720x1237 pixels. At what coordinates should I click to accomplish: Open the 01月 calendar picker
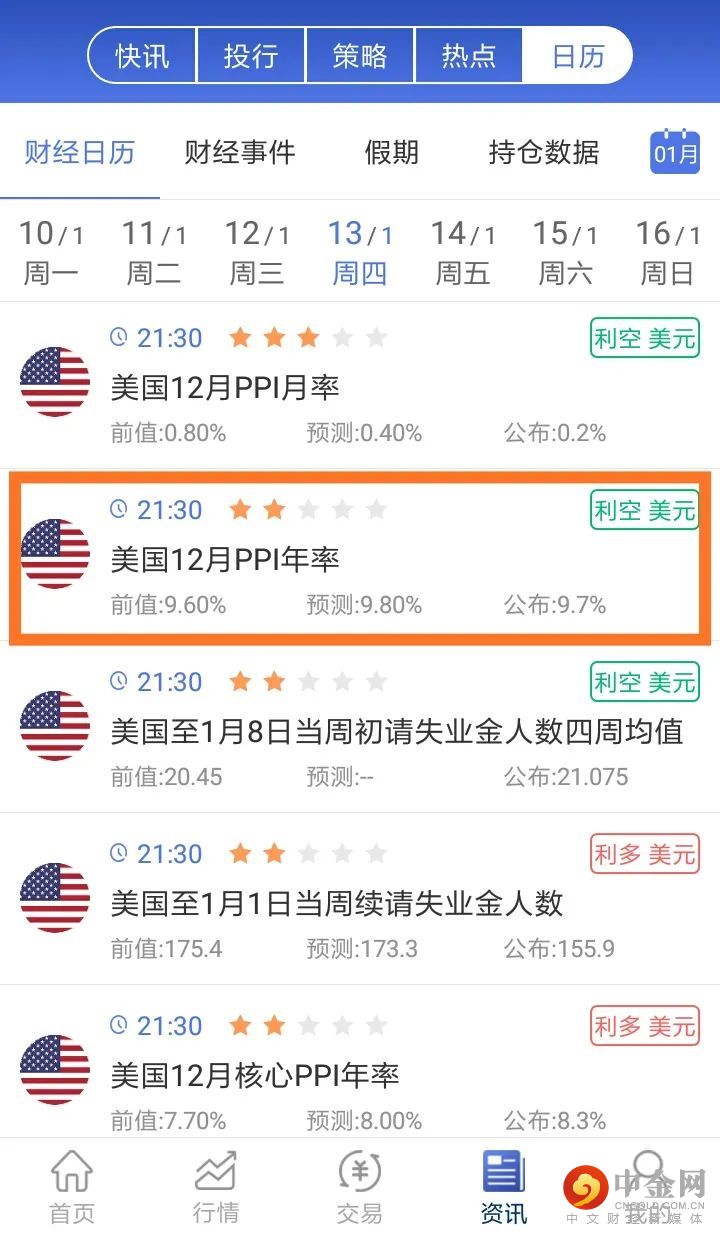tap(675, 153)
